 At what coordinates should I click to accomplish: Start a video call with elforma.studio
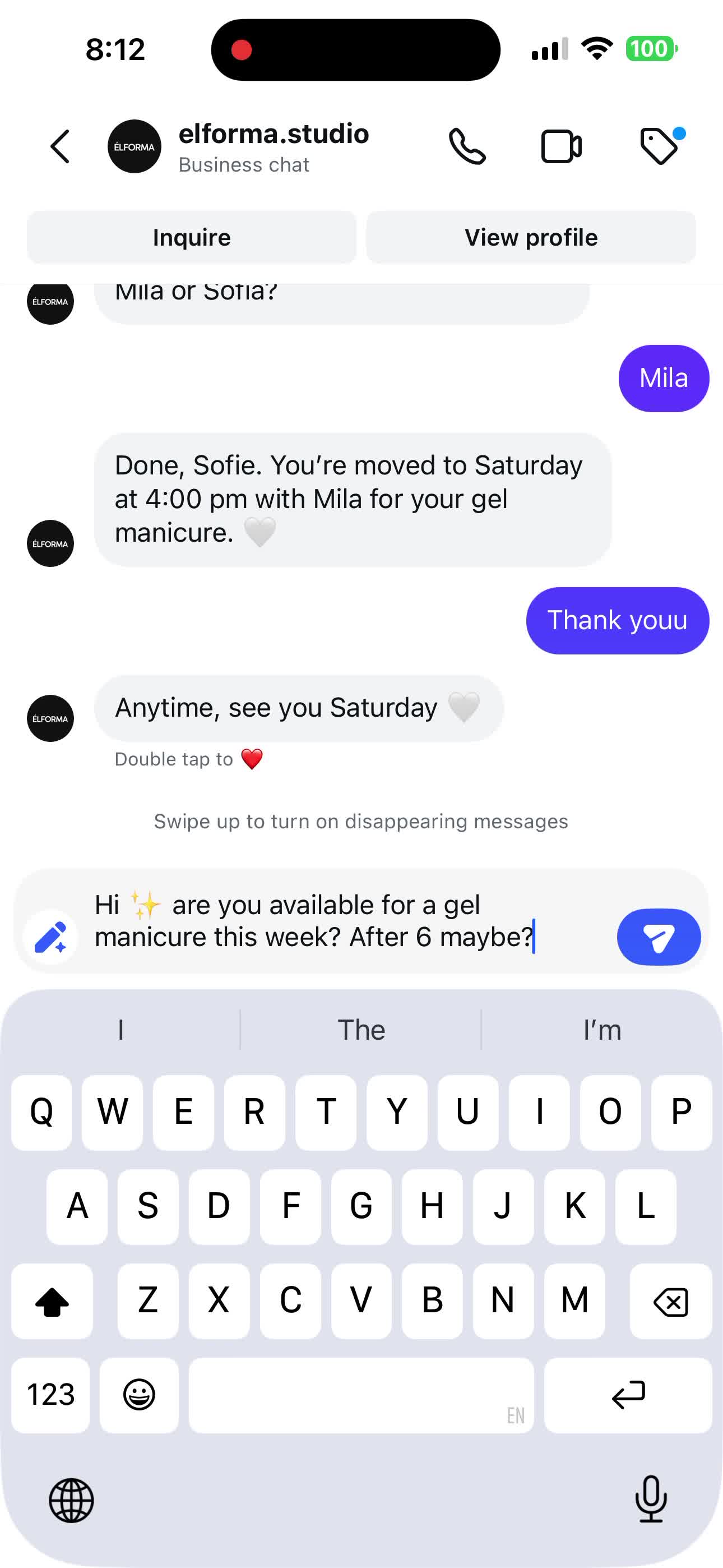click(x=561, y=147)
